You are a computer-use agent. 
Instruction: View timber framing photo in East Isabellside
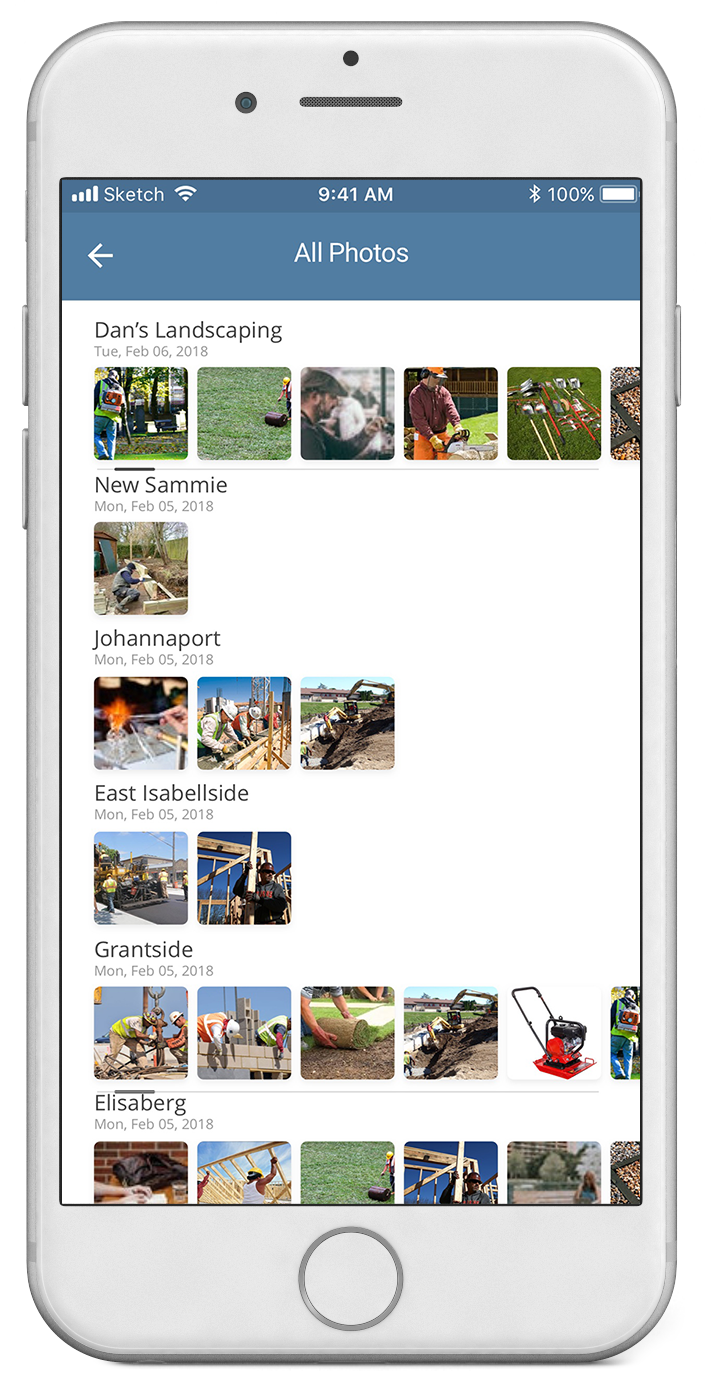[x=244, y=878]
